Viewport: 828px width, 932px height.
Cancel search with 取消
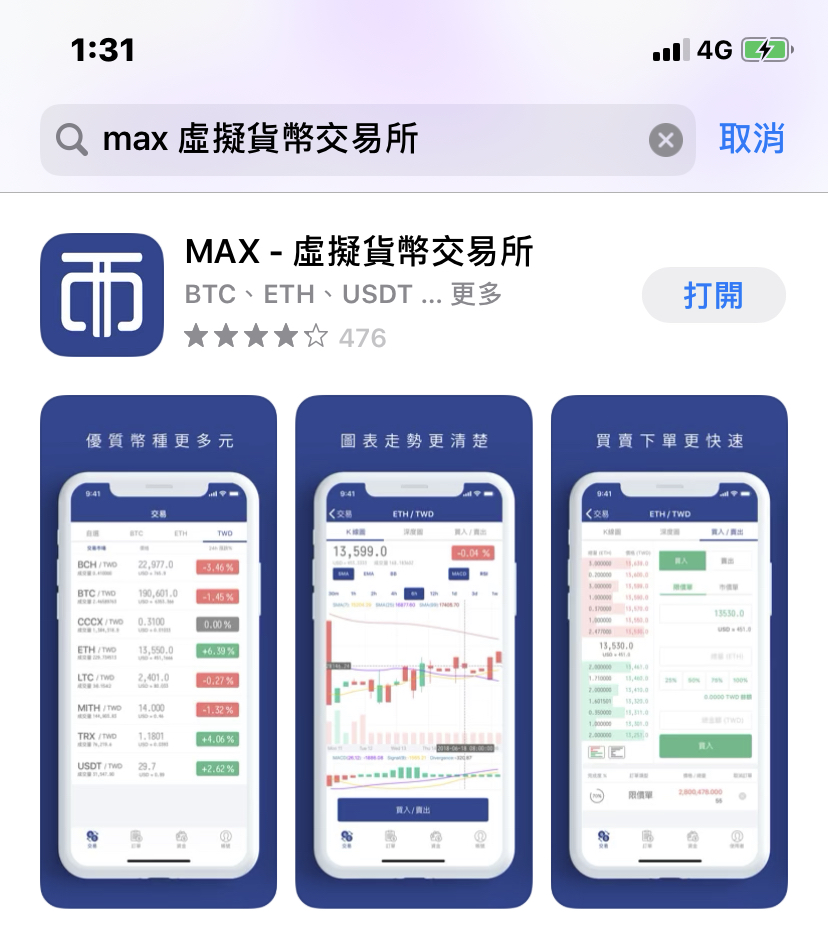752,139
